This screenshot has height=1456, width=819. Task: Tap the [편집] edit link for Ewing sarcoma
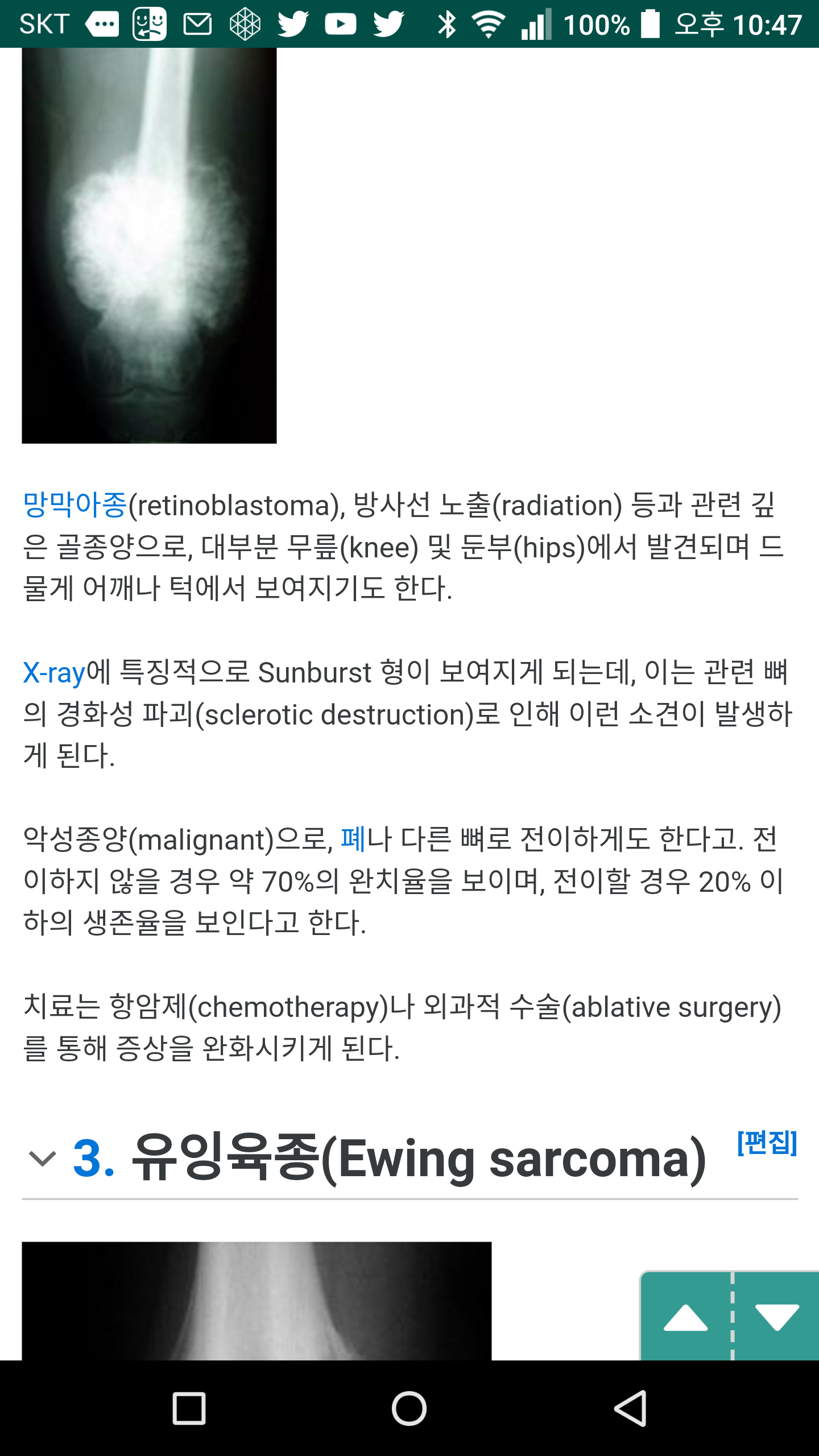point(767,1143)
